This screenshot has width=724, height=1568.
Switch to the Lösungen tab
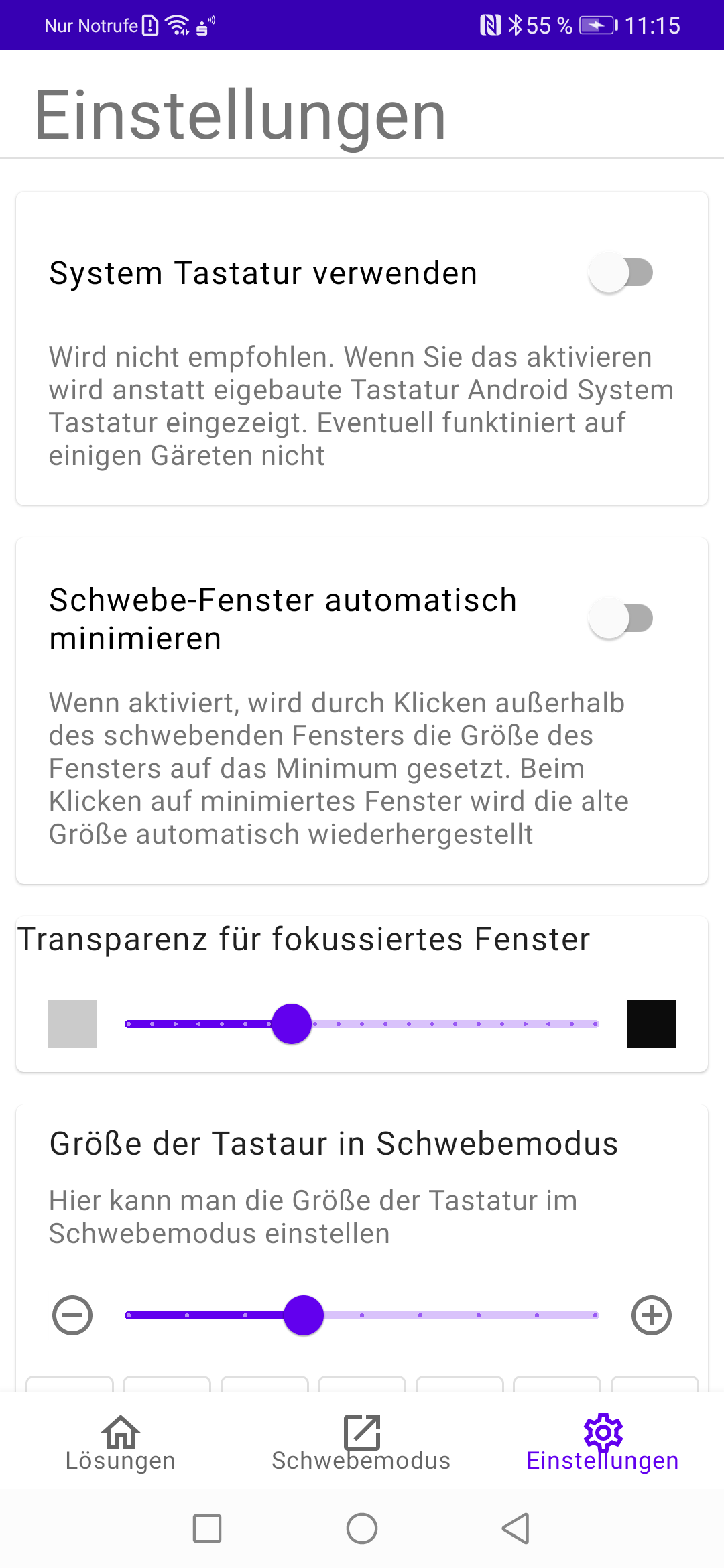121,1442
